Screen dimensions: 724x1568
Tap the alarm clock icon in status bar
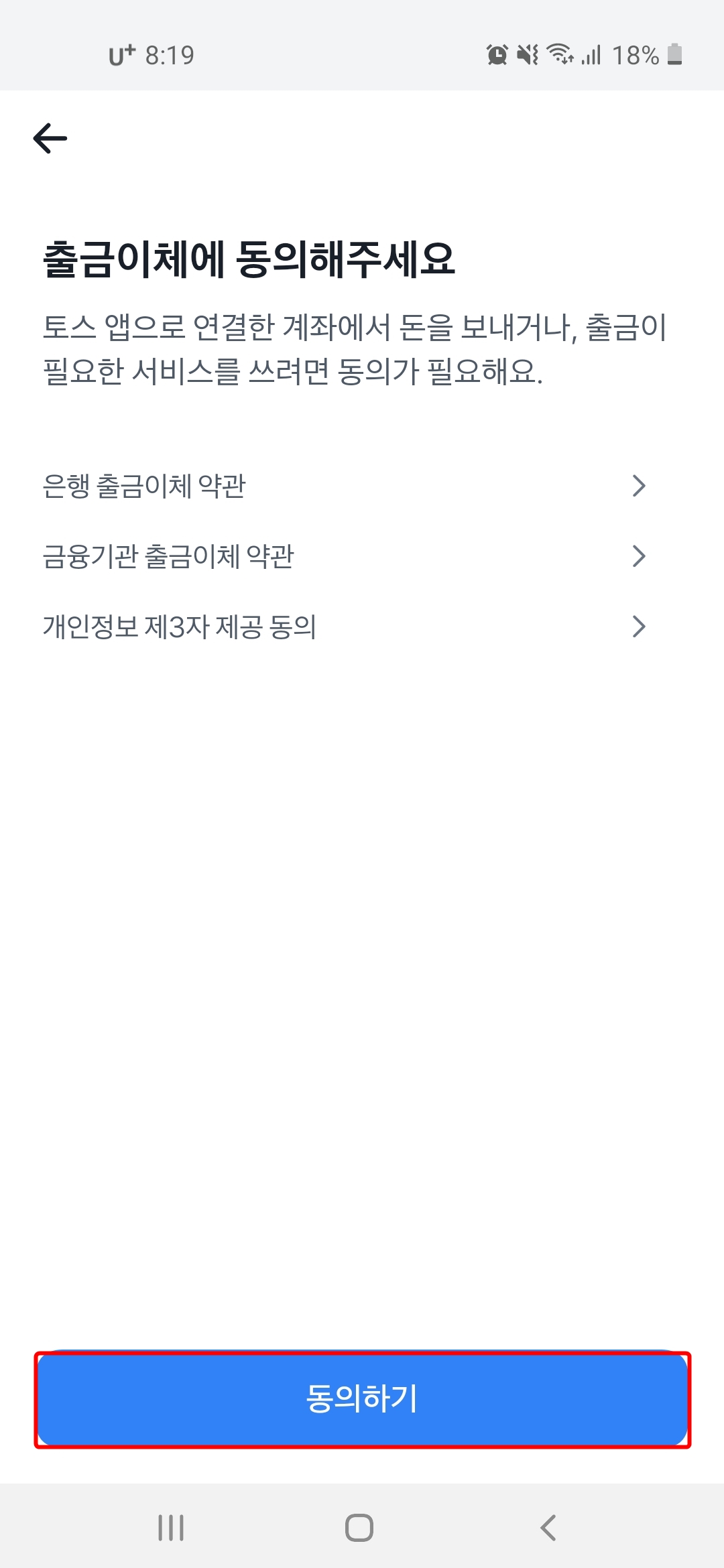497,56
